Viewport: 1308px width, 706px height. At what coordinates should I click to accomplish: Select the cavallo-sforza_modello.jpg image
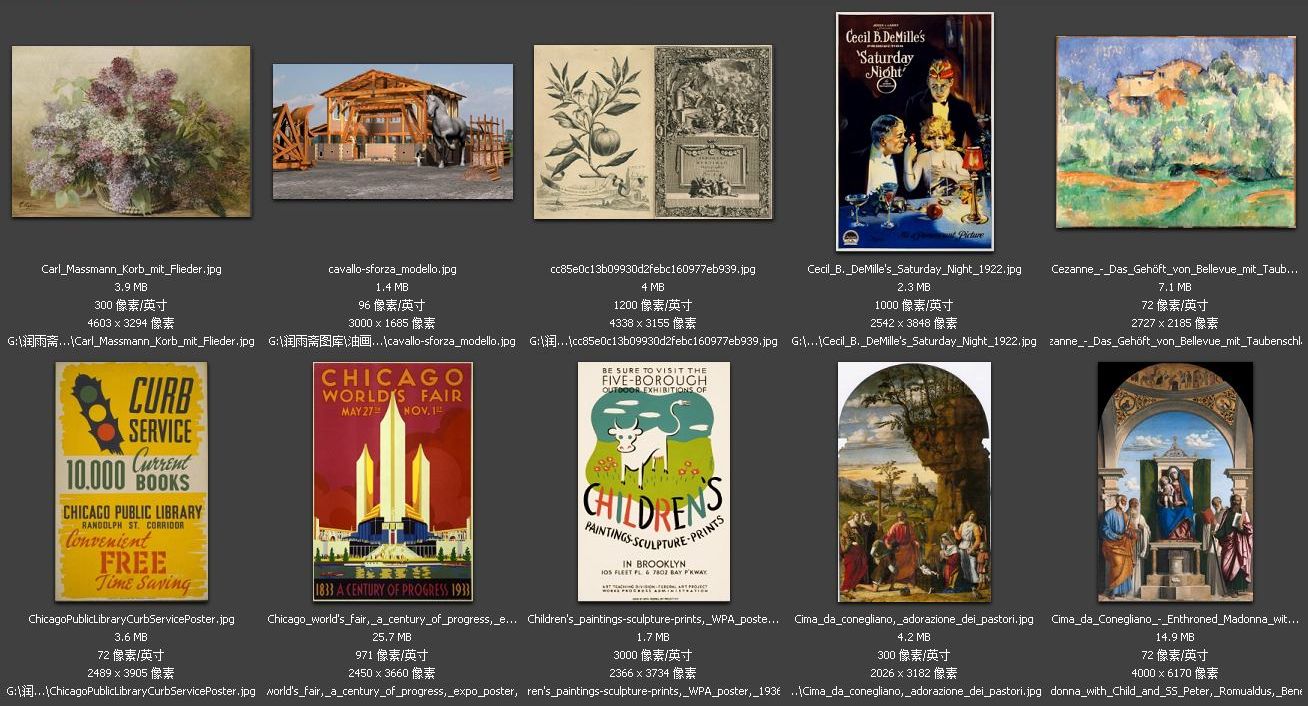tap(393, 131)
